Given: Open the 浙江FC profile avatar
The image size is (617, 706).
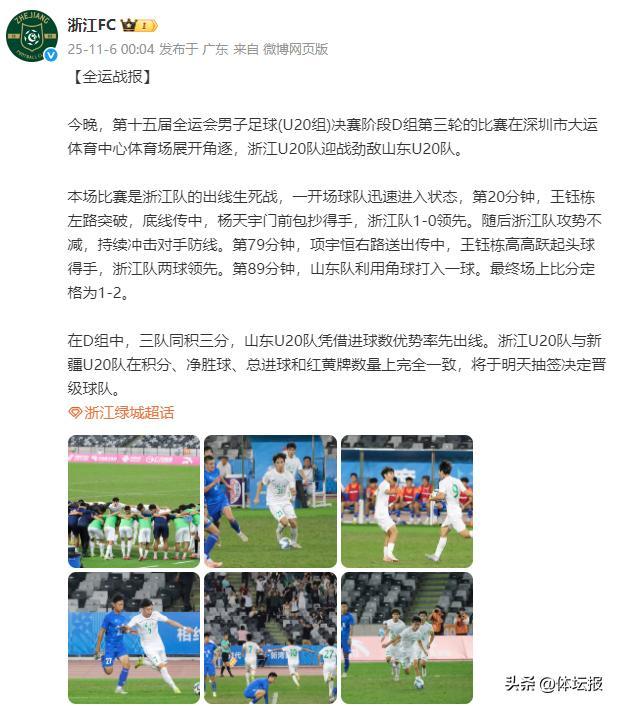Looking at the screenshot, I should 31,36.
